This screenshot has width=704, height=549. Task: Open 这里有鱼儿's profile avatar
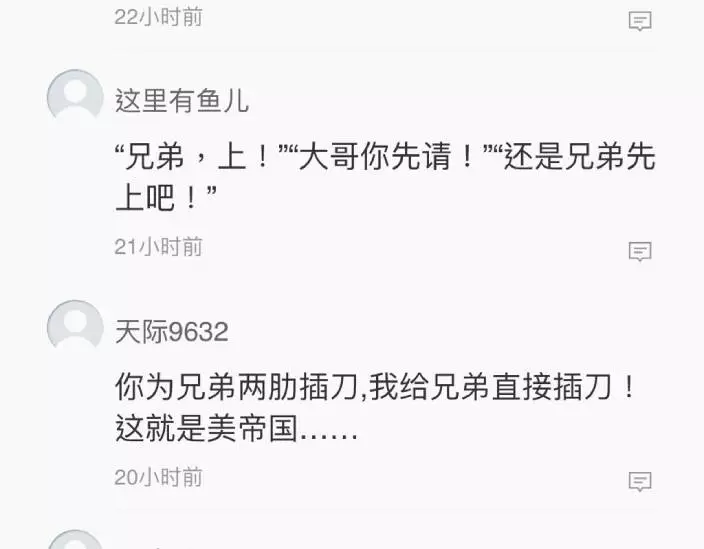tap(75, 98)
